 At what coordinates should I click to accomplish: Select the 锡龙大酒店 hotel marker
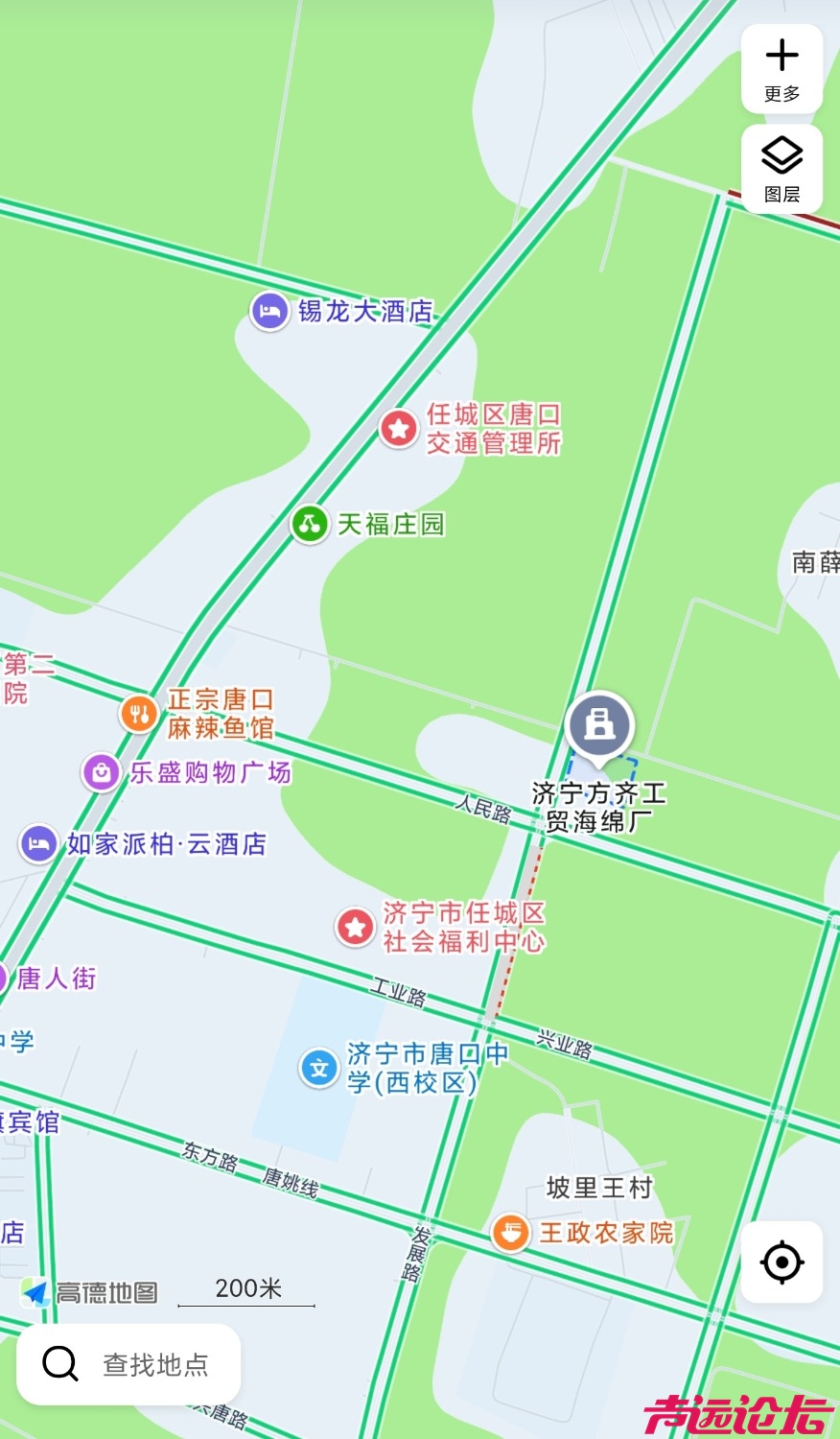tap(270, 312)
